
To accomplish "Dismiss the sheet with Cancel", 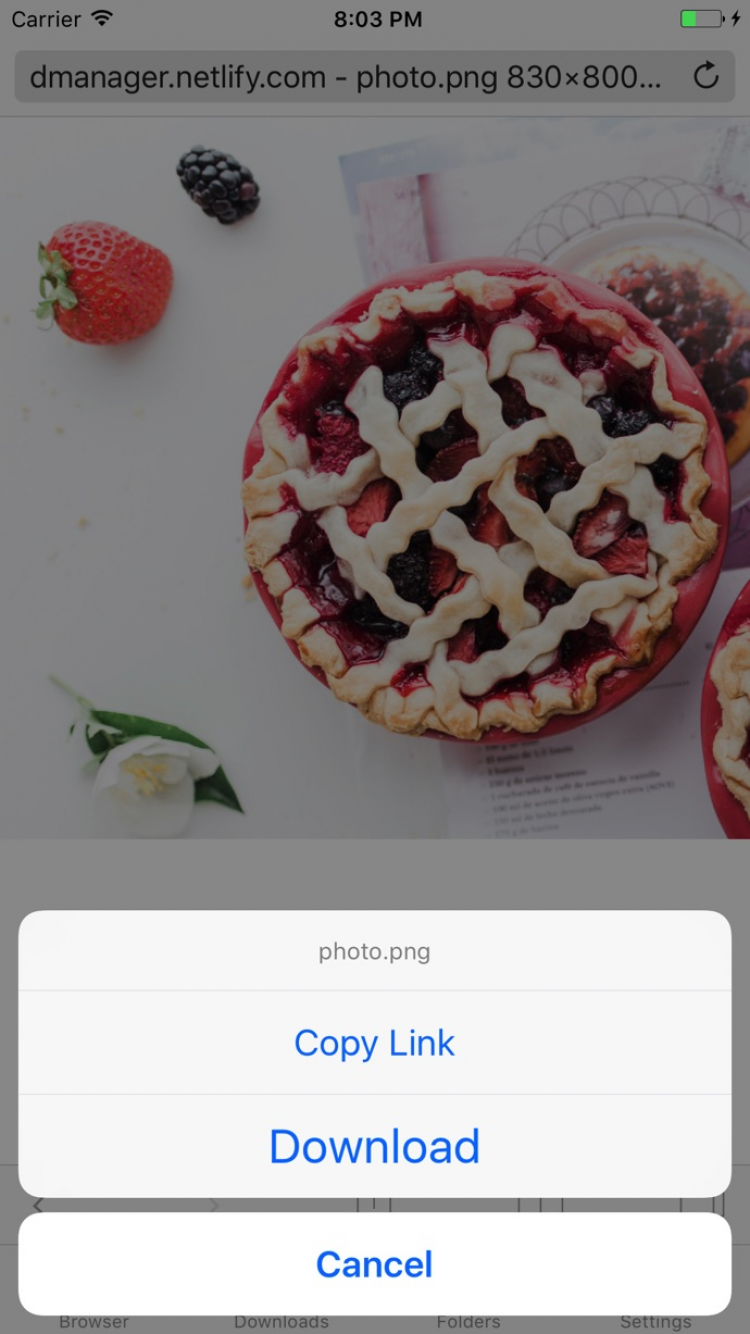I will point(374,1264).
